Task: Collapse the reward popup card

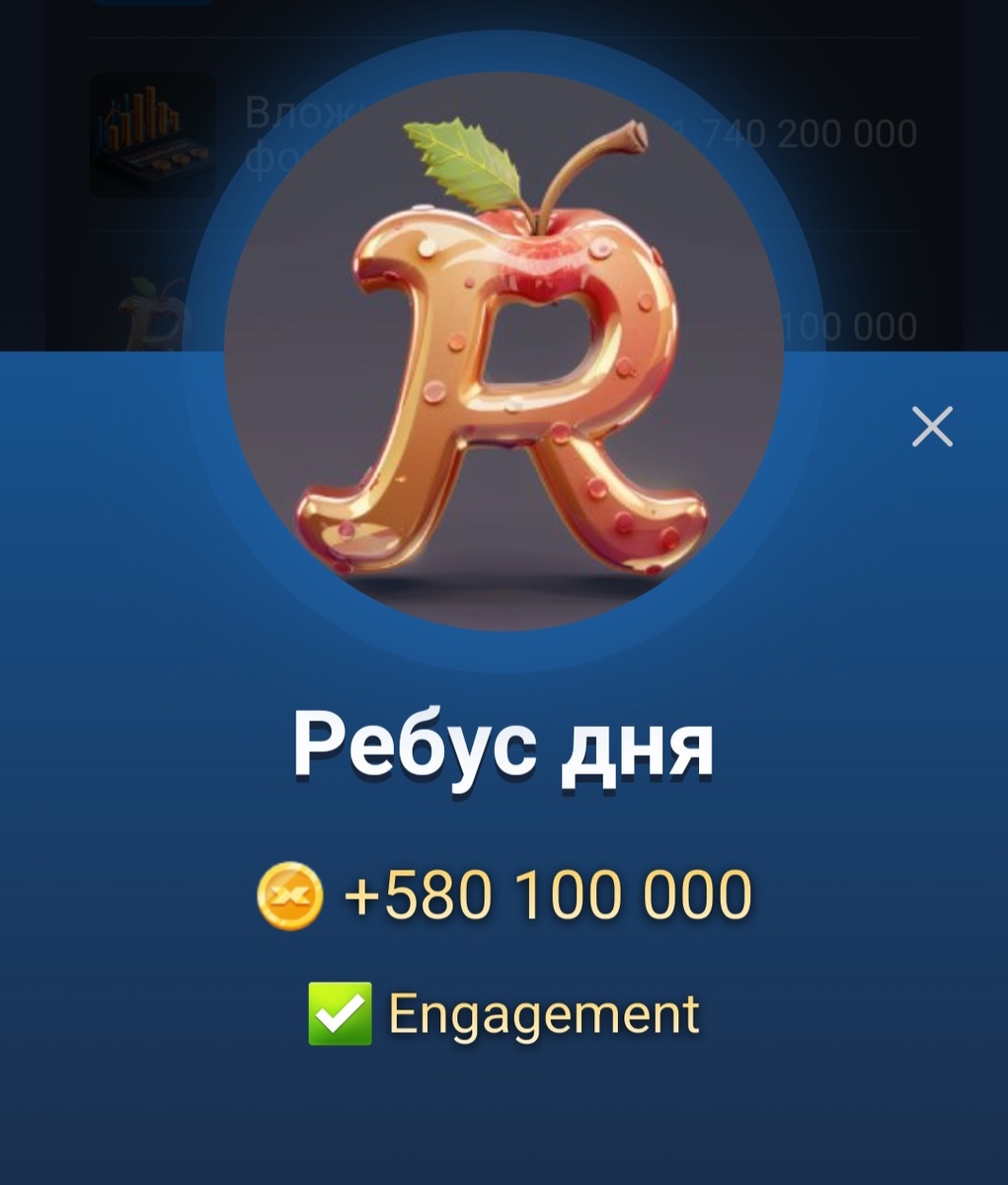Action: 932,427
